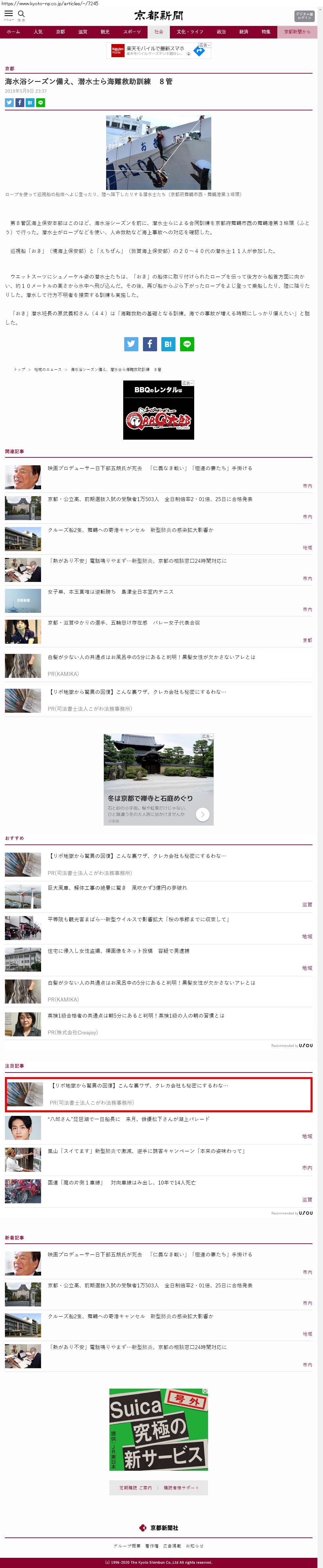
Task: Open the search magnifier
Action: coord(21,14)
